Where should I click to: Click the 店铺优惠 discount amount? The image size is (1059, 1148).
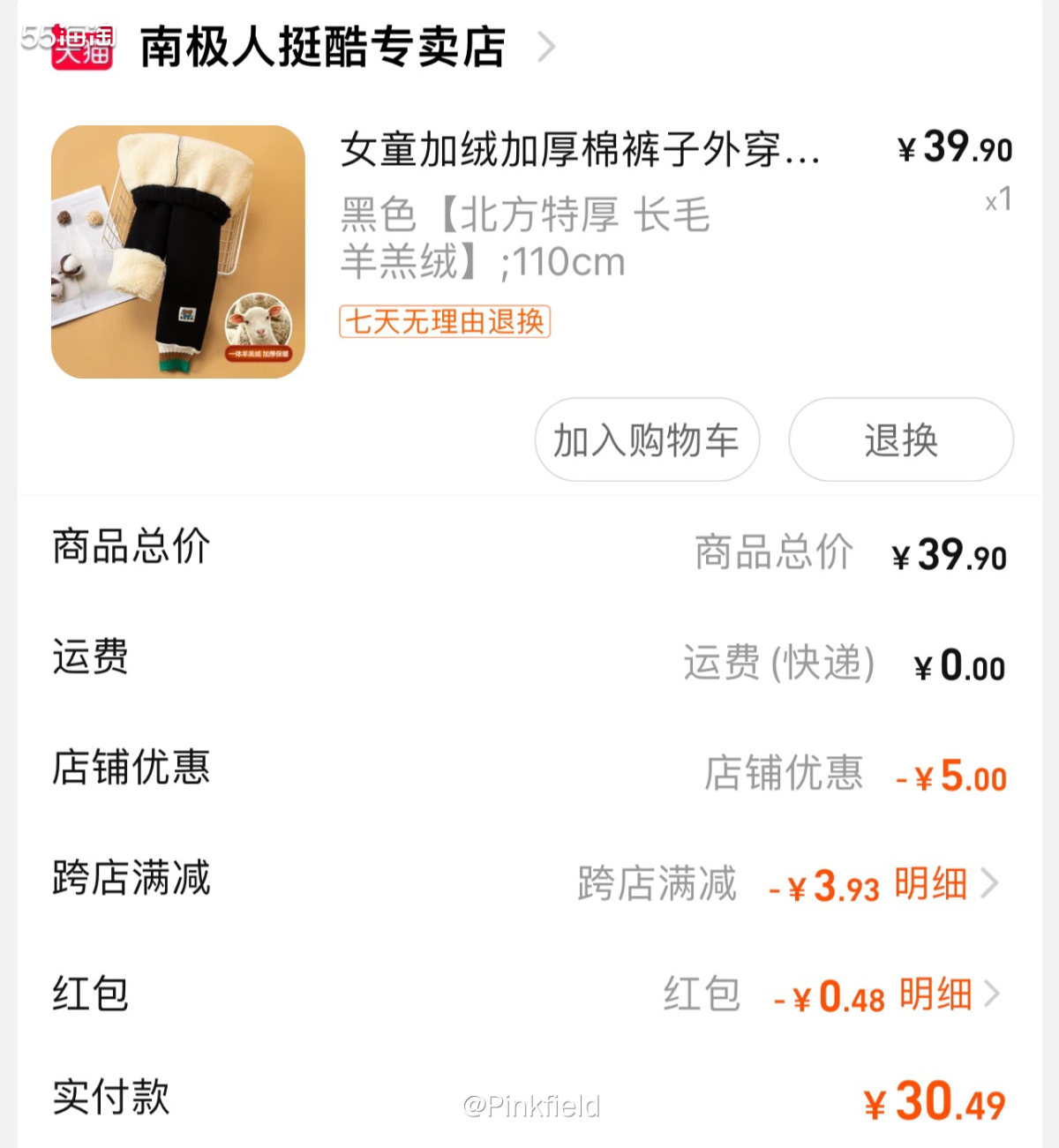(953, 776)
